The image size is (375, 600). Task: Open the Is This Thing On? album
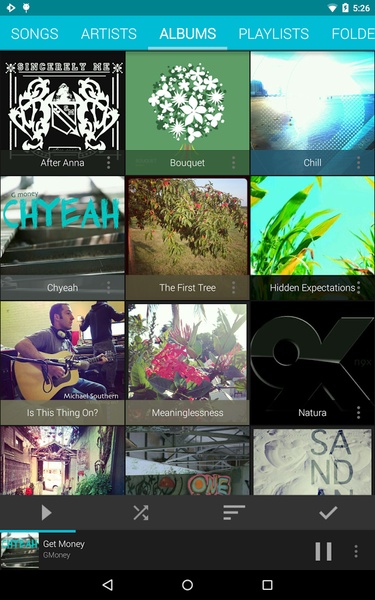pos(62,363)
